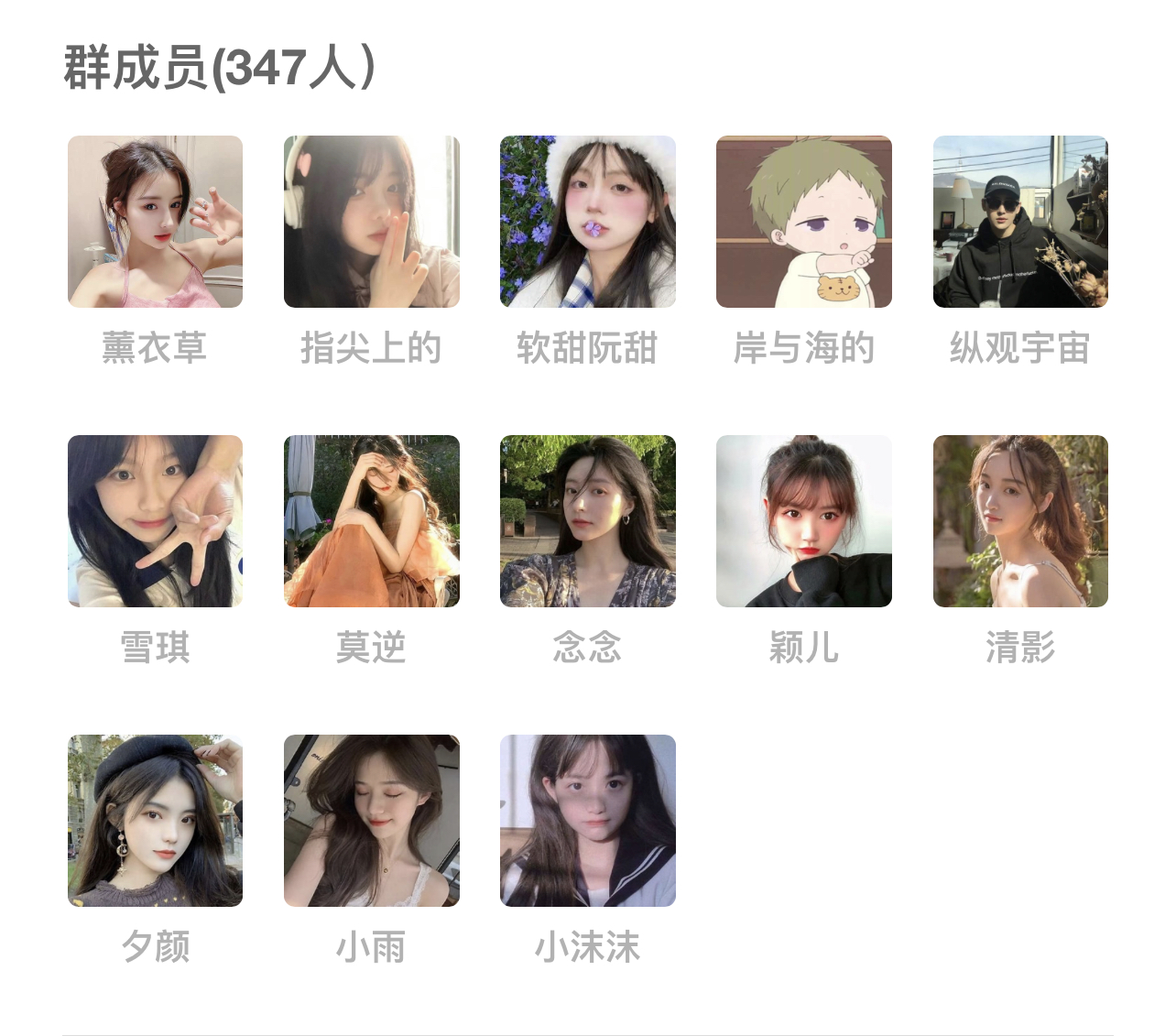Open member 夕颜's profile
This screenshot has height=1036, width=1176.
coord(155,821)
